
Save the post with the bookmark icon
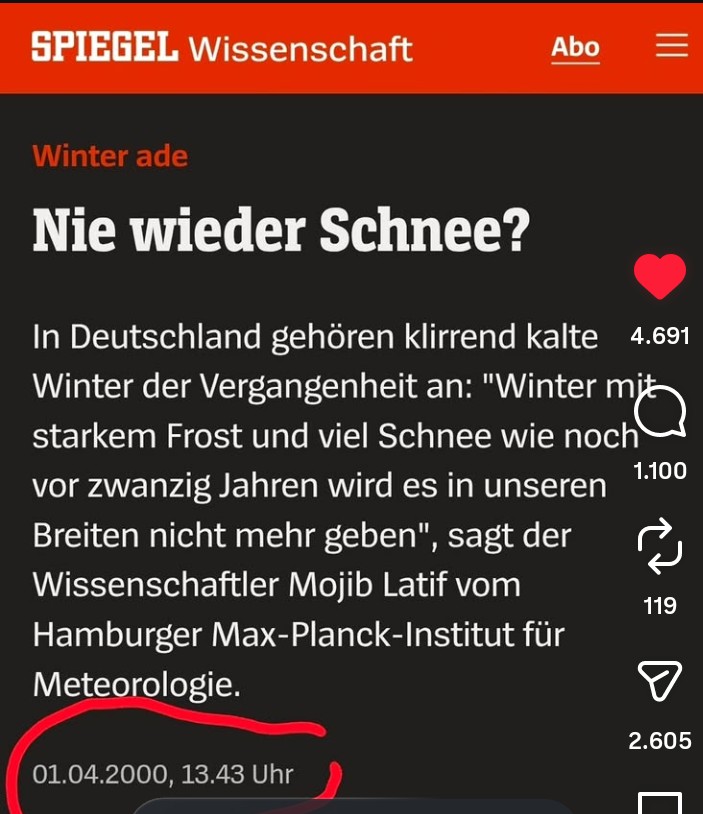point(660,803)
